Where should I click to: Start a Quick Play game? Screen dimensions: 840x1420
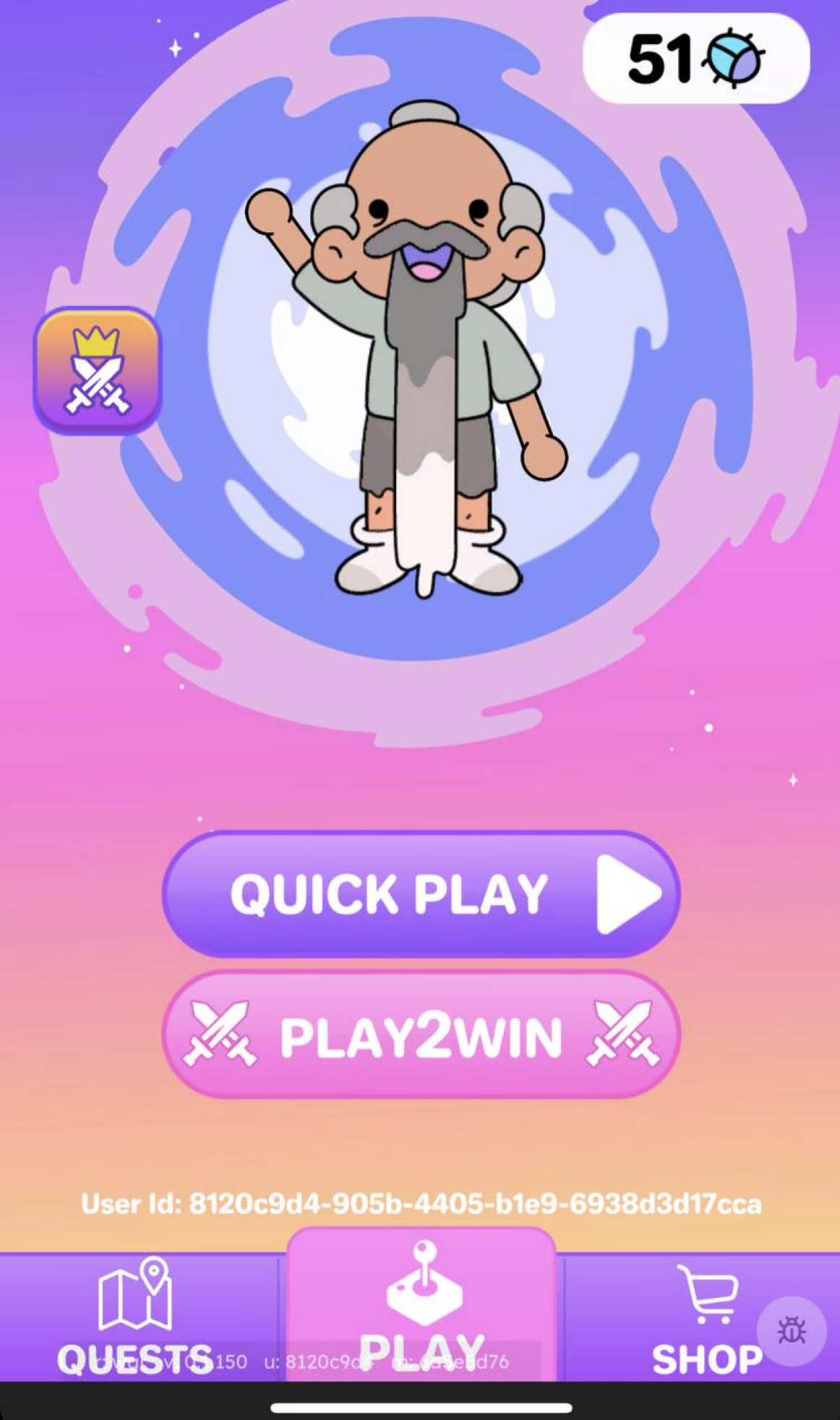pos(421,894)
